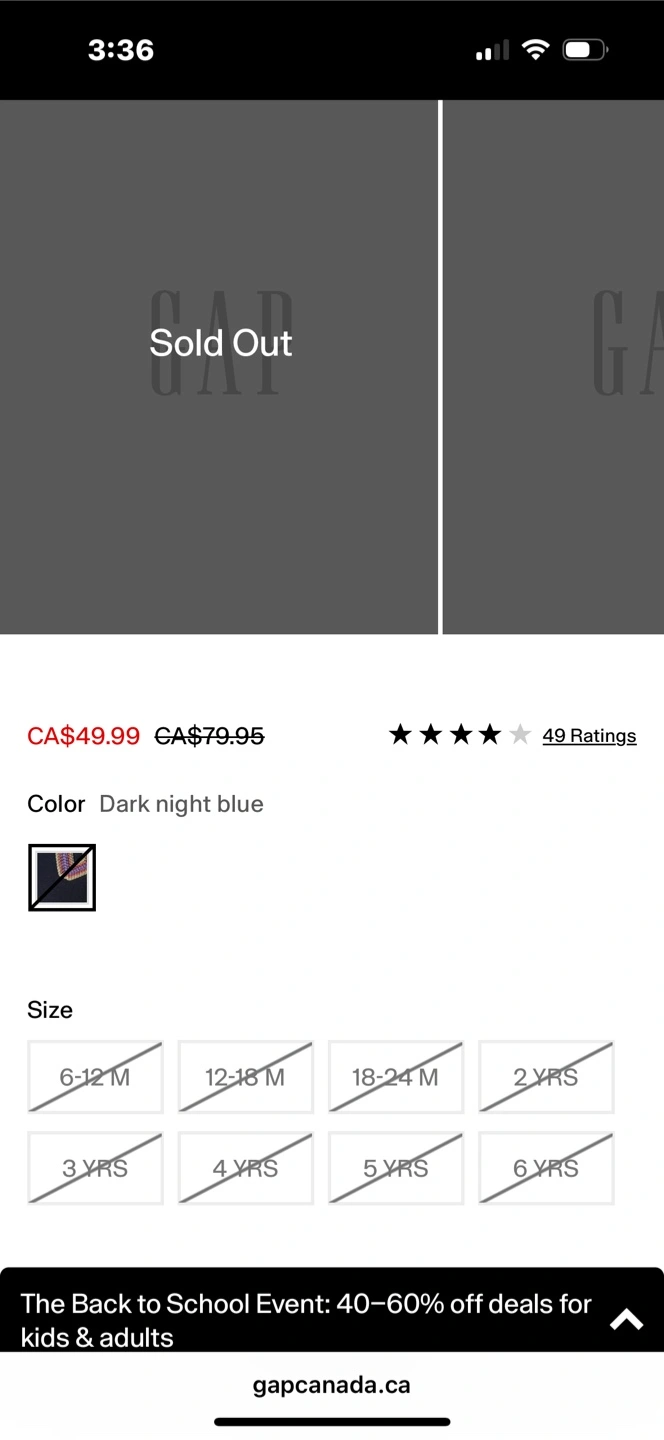Choose size 5 YRS
The width and height of the screenshot is (664, 1440).
click(396, 1168)
